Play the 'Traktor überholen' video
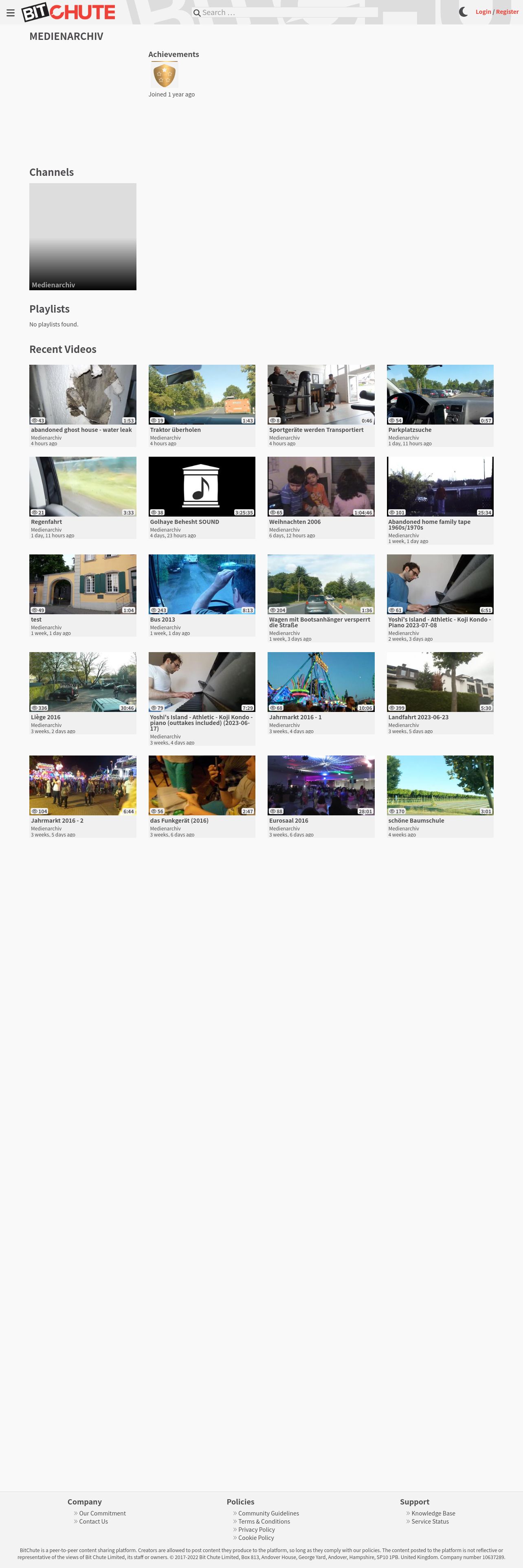The image size is (523, 1568). (202, 394)
